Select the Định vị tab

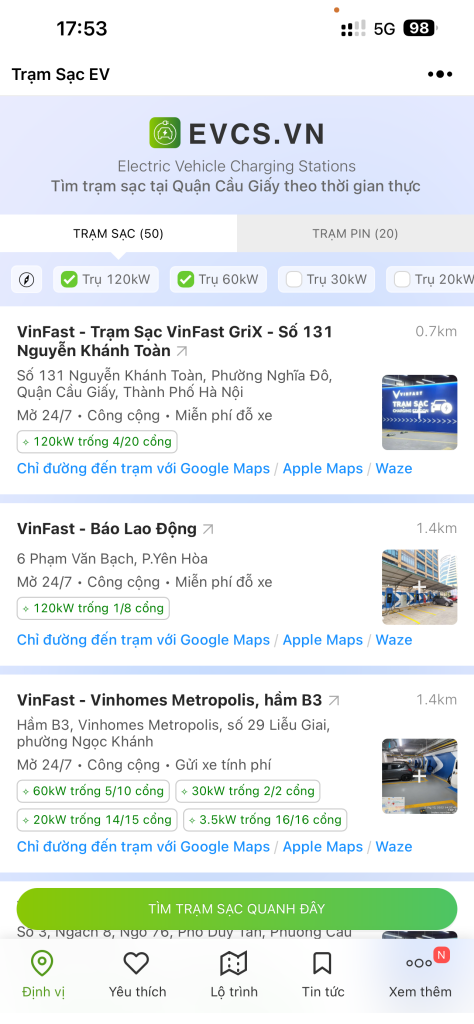[43, 974]
